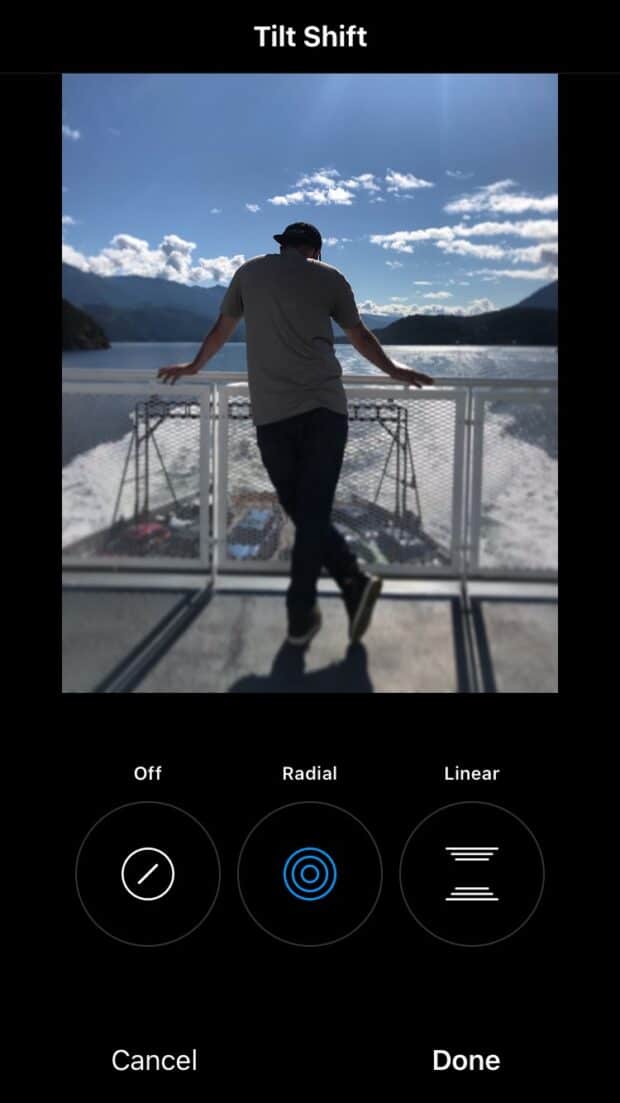
Task: Turn tilt shift off
Action: pos(148,874)
